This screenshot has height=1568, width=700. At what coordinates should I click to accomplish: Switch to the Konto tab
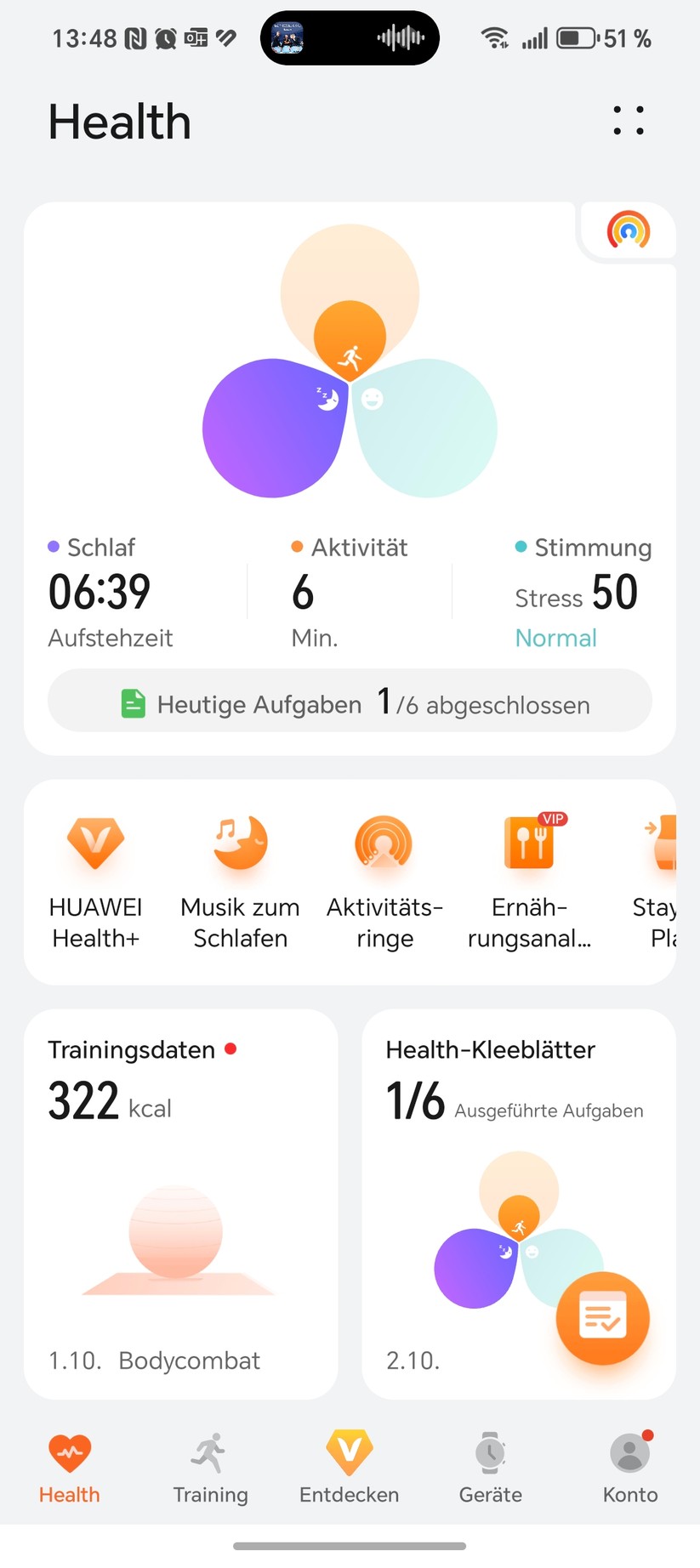point(630,1468)
